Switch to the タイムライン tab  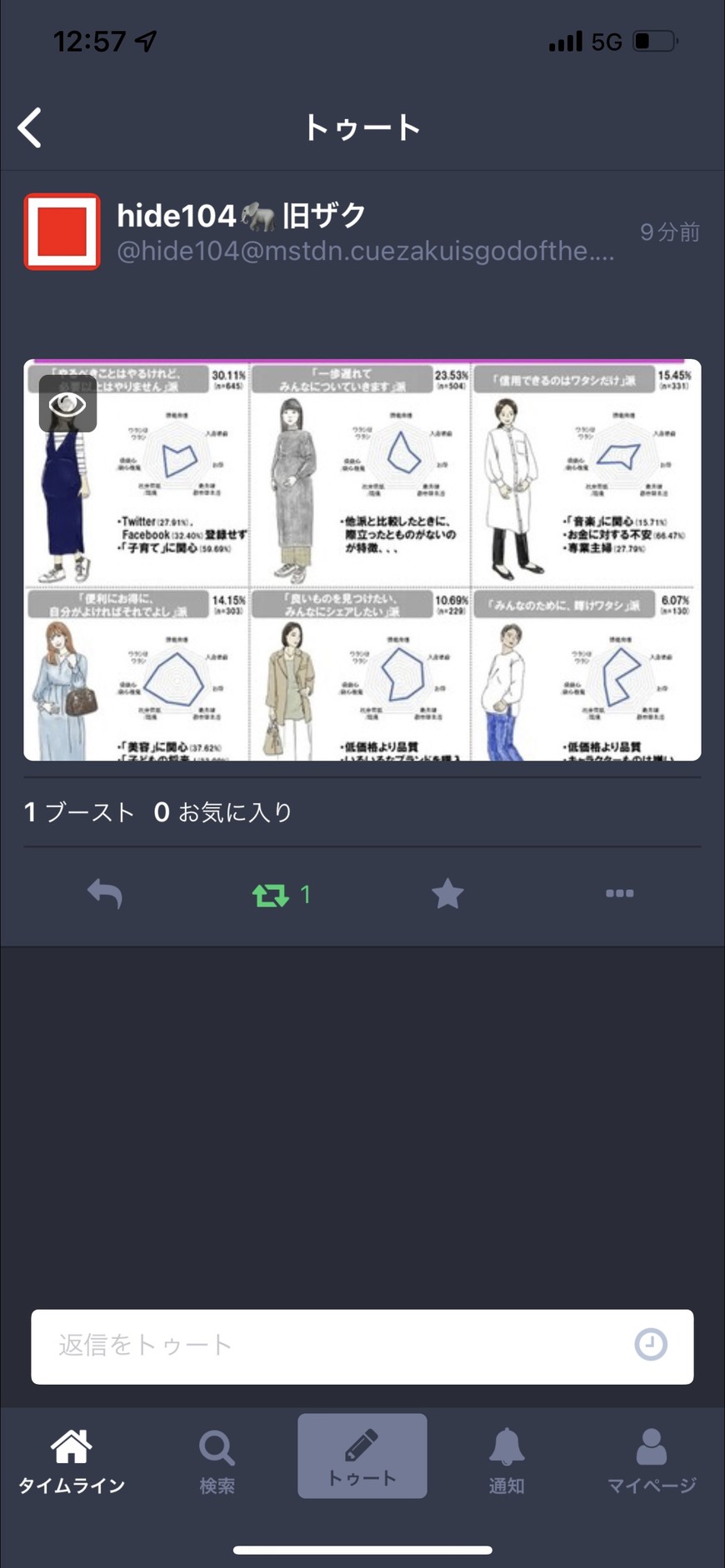pos(72,1461)
